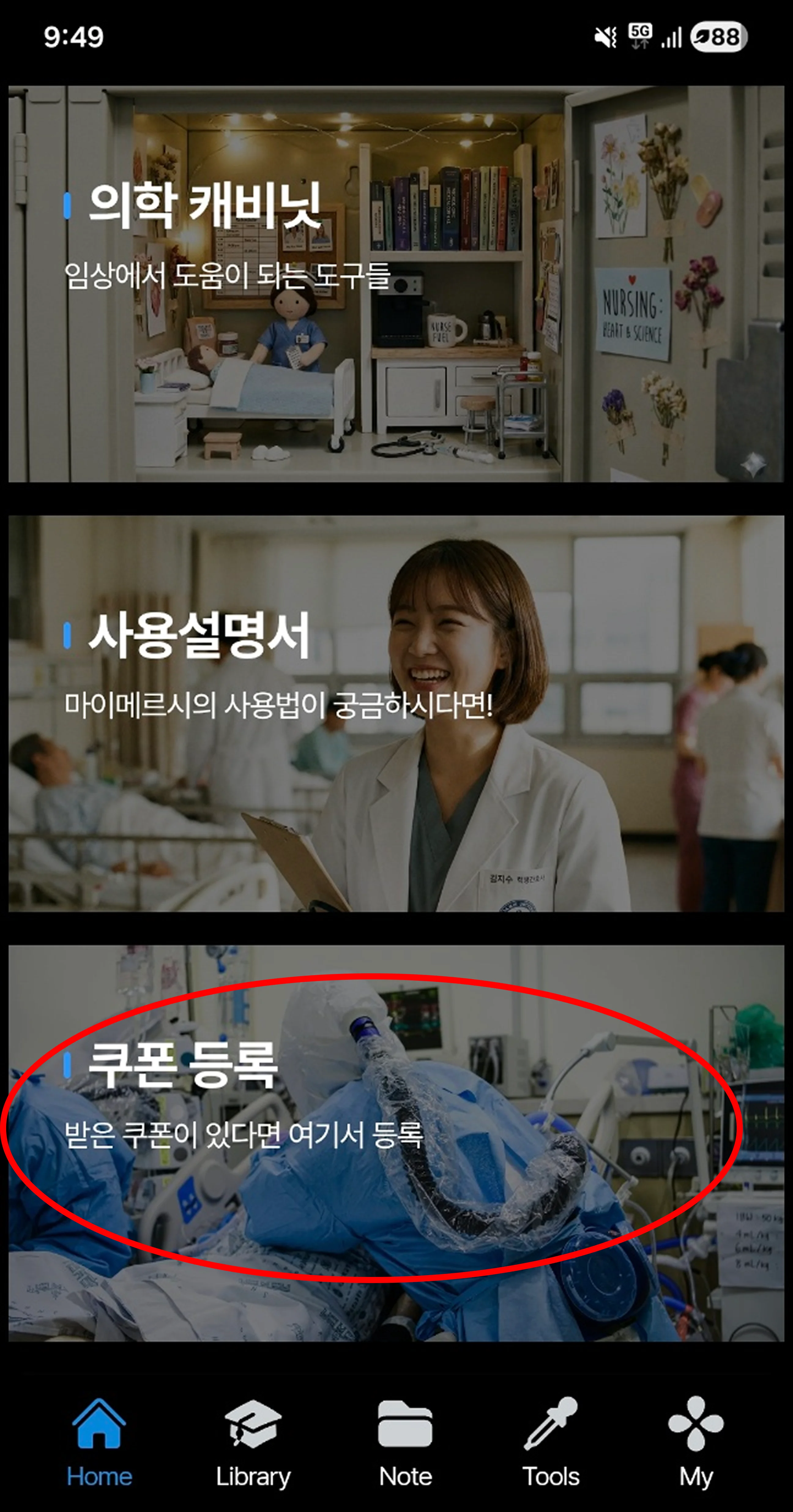Image resolution: width=793 pixels, height=1512 pixels.
Task: Open the 의학 캐비닛 card
Action: click(396, 284)
